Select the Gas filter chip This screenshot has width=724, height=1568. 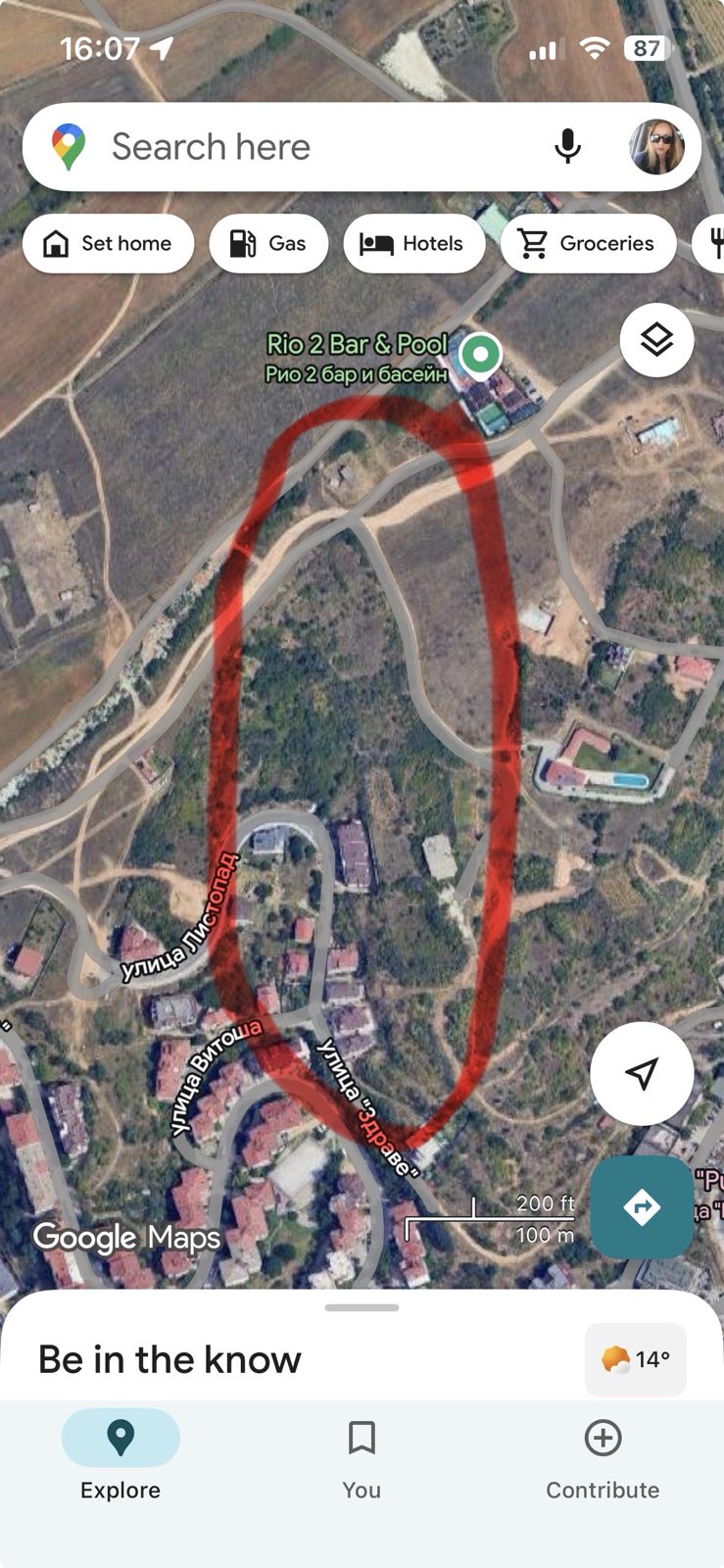(267, 243)
